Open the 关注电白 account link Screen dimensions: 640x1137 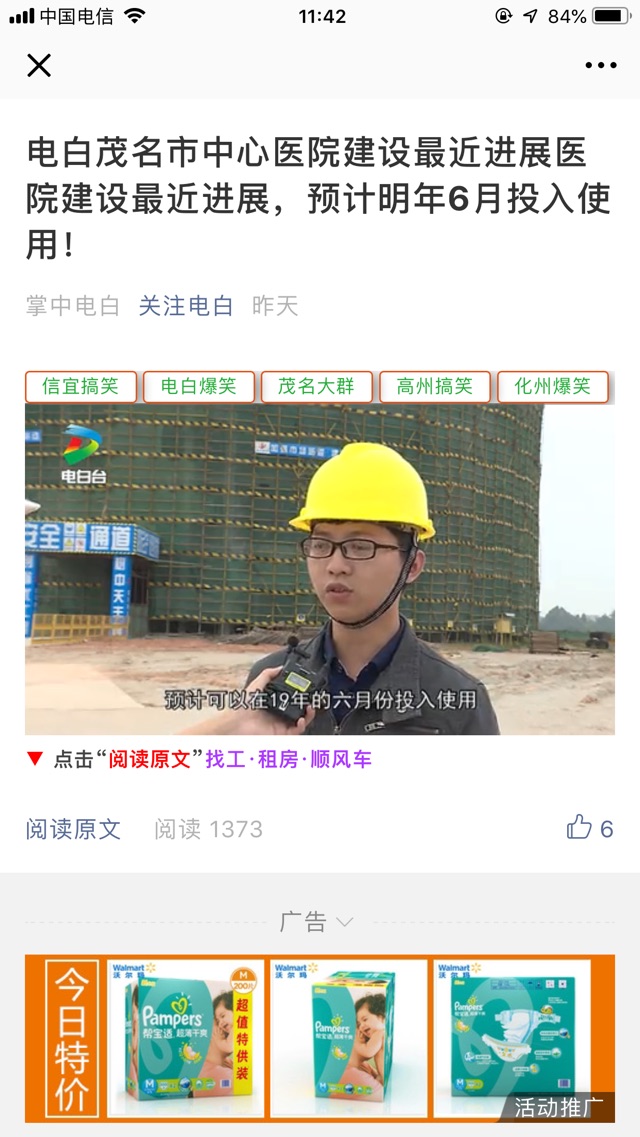185,306
